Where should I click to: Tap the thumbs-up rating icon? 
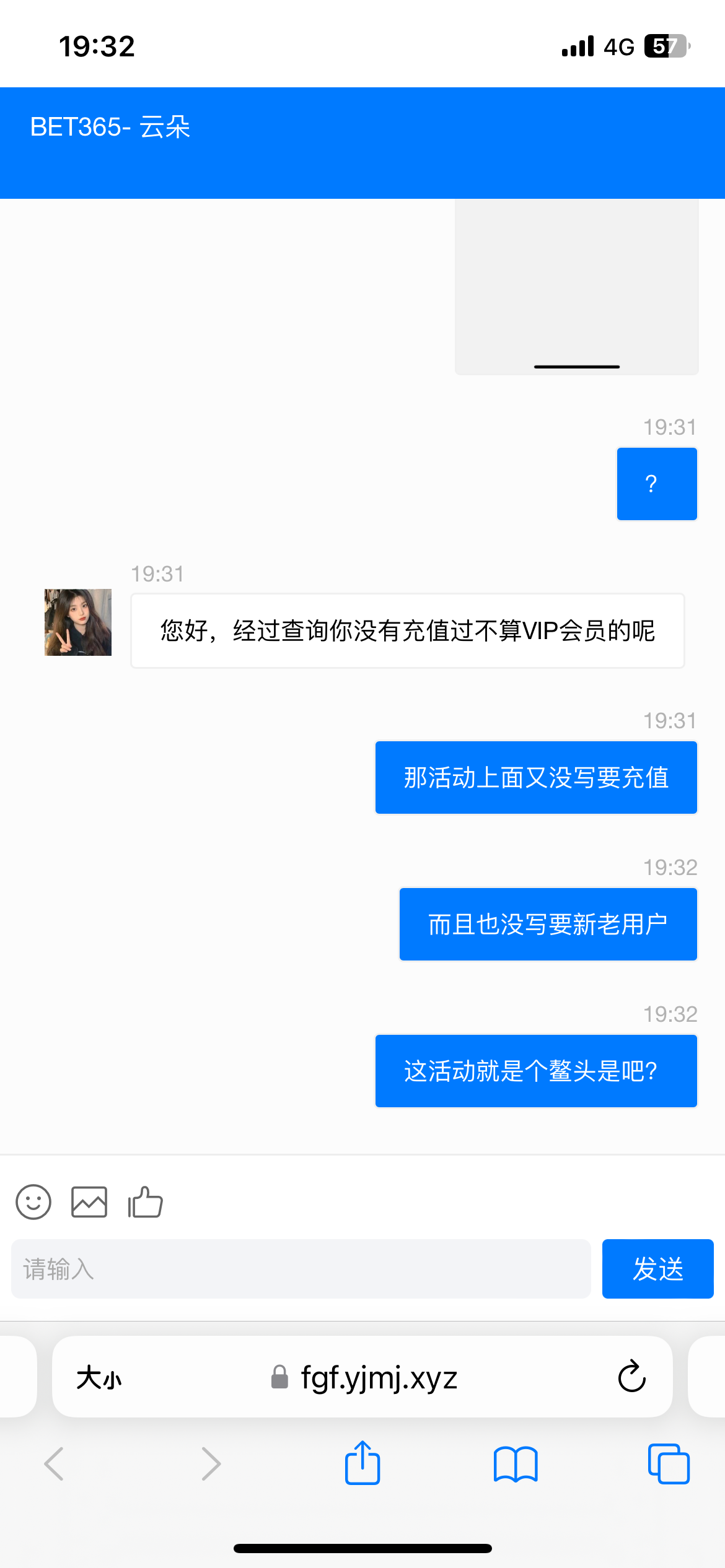[x=145, y=1202]
